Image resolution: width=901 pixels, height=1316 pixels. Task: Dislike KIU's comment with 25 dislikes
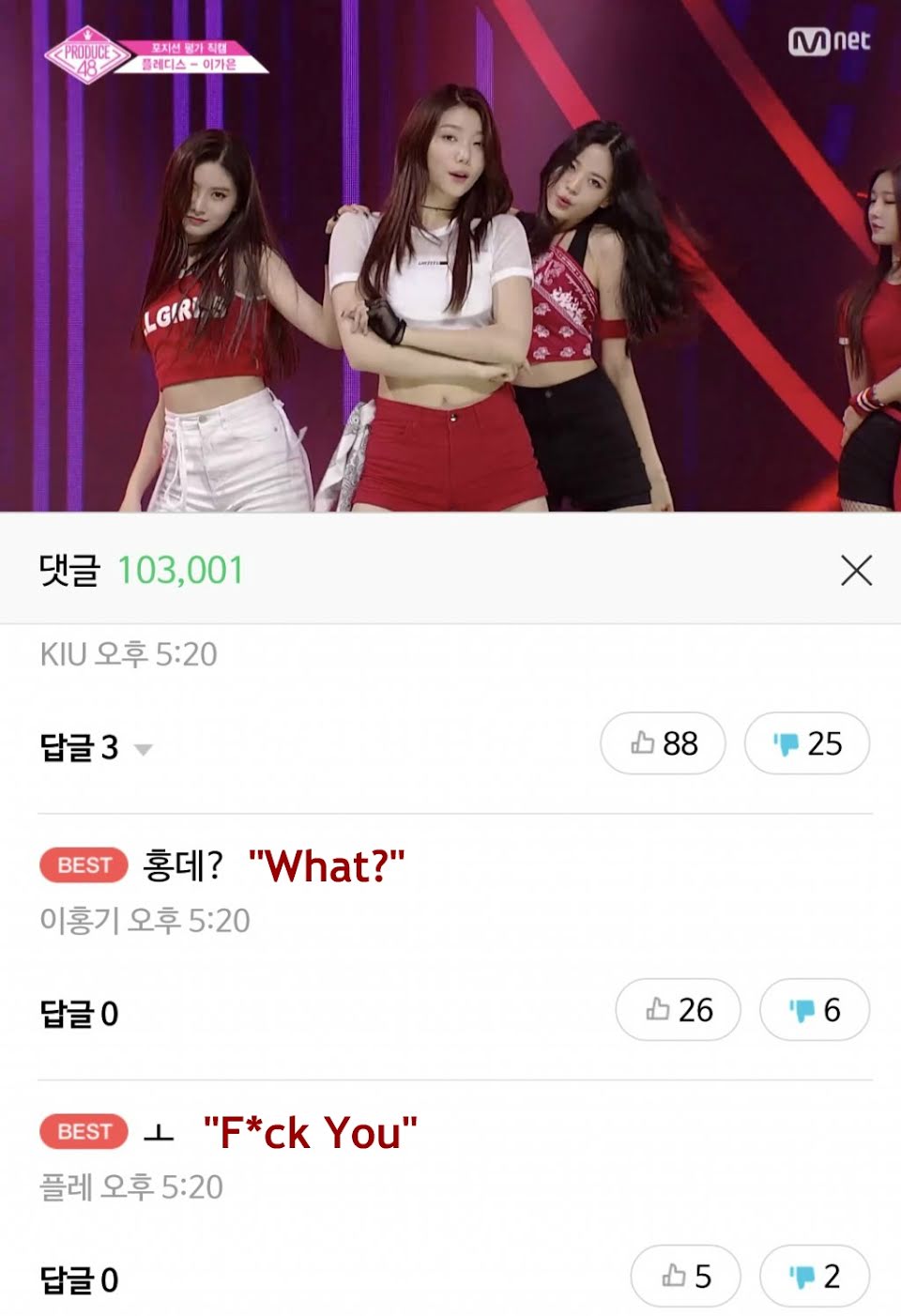tap(806, 743)
